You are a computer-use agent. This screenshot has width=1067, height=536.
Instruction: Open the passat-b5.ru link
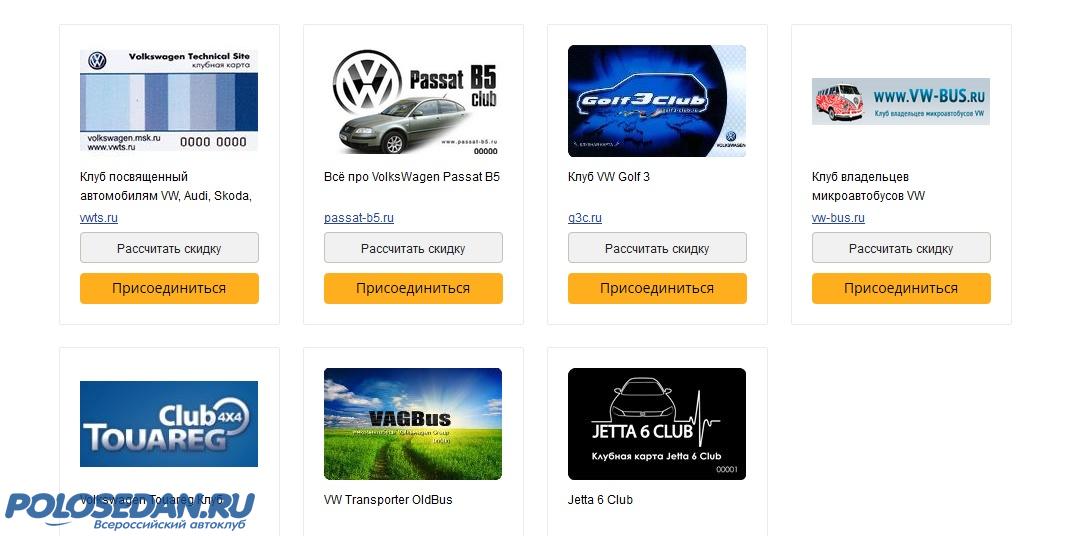coord(358,218)
